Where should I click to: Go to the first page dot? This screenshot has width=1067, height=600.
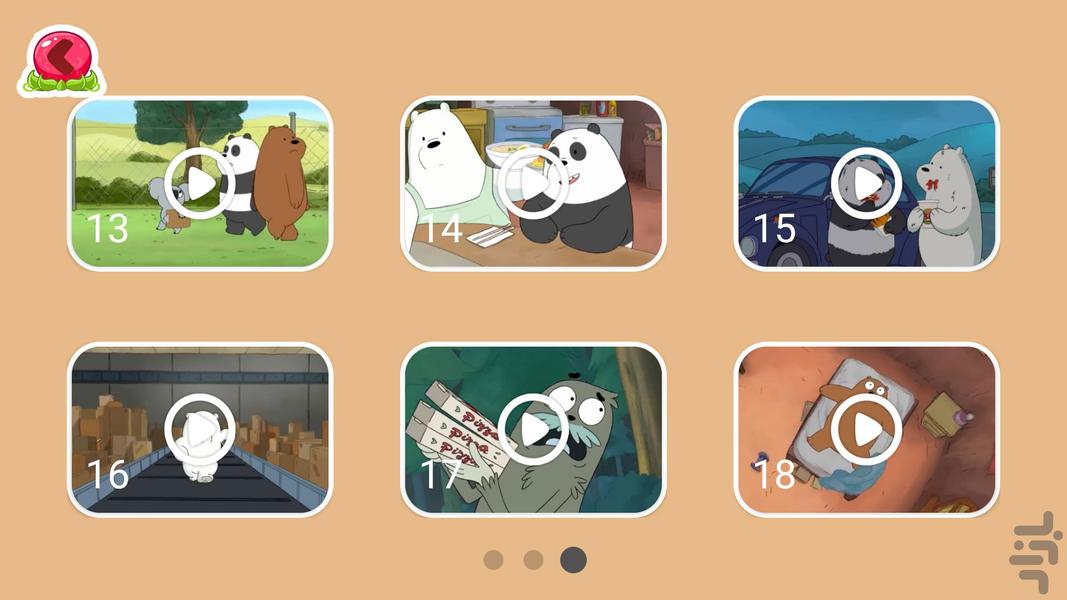493,560
